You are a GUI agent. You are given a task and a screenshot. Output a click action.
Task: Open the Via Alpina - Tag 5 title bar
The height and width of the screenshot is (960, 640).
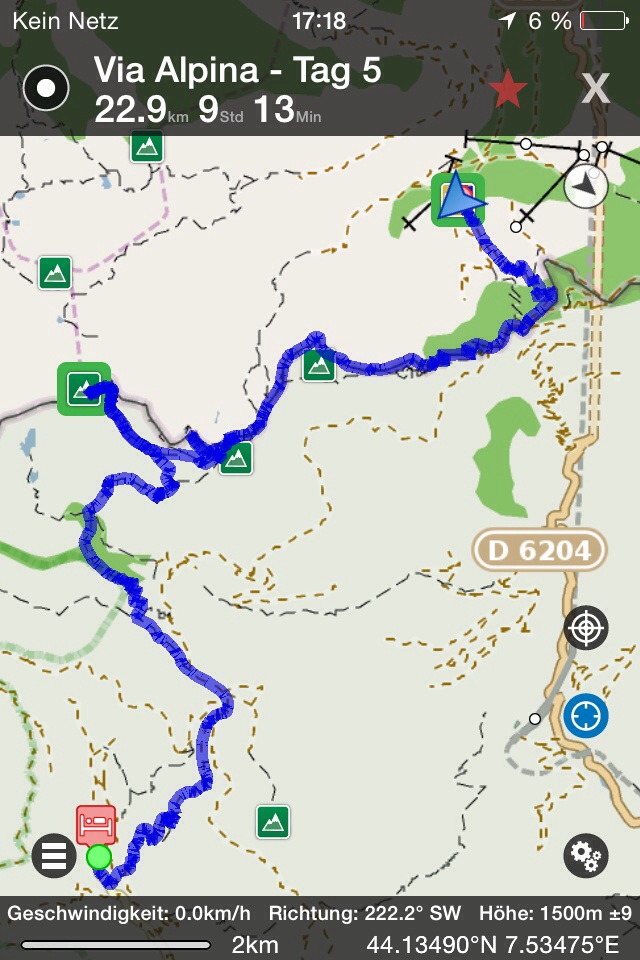(x=237, y=71)
